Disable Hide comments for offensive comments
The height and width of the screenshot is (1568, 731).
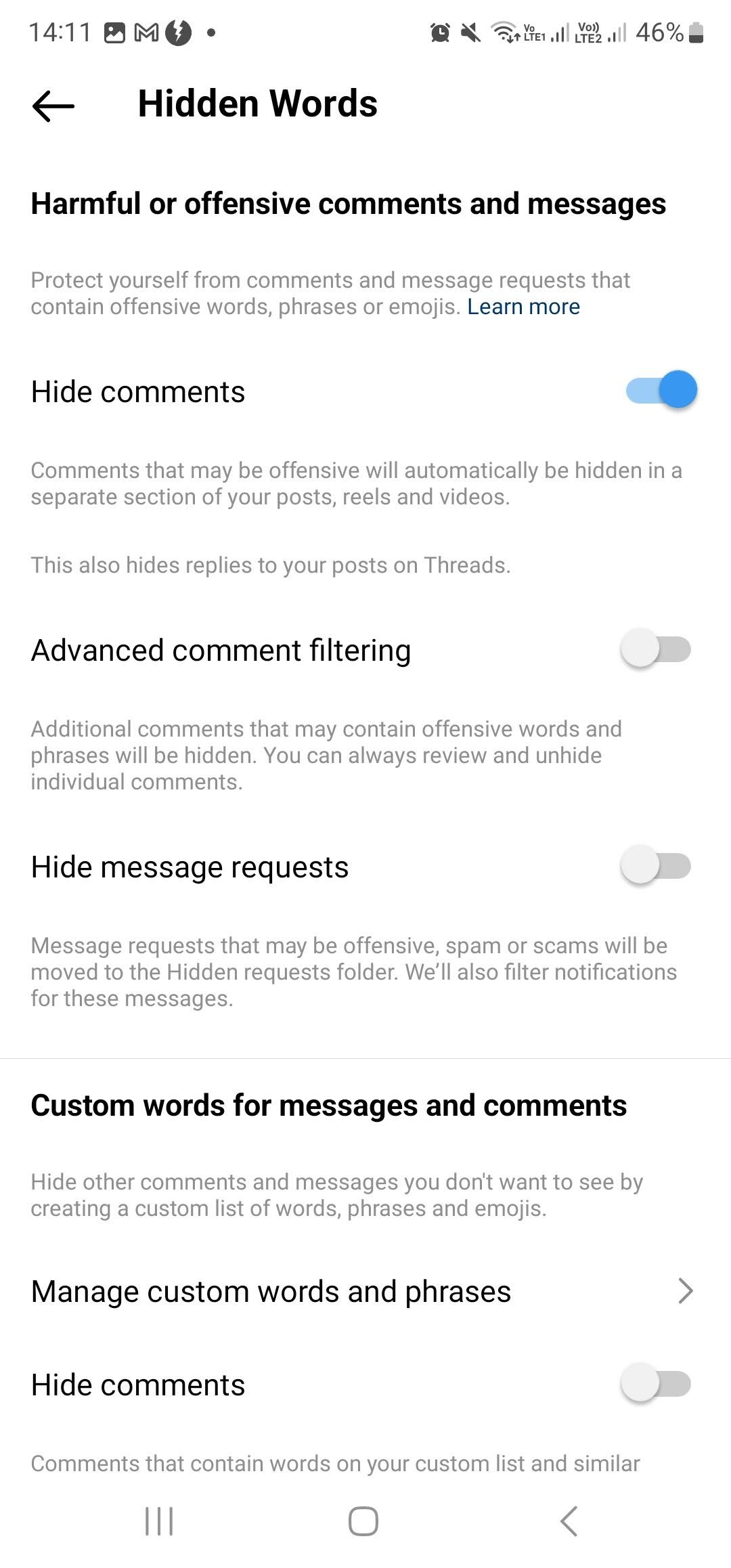pos(661,391)
